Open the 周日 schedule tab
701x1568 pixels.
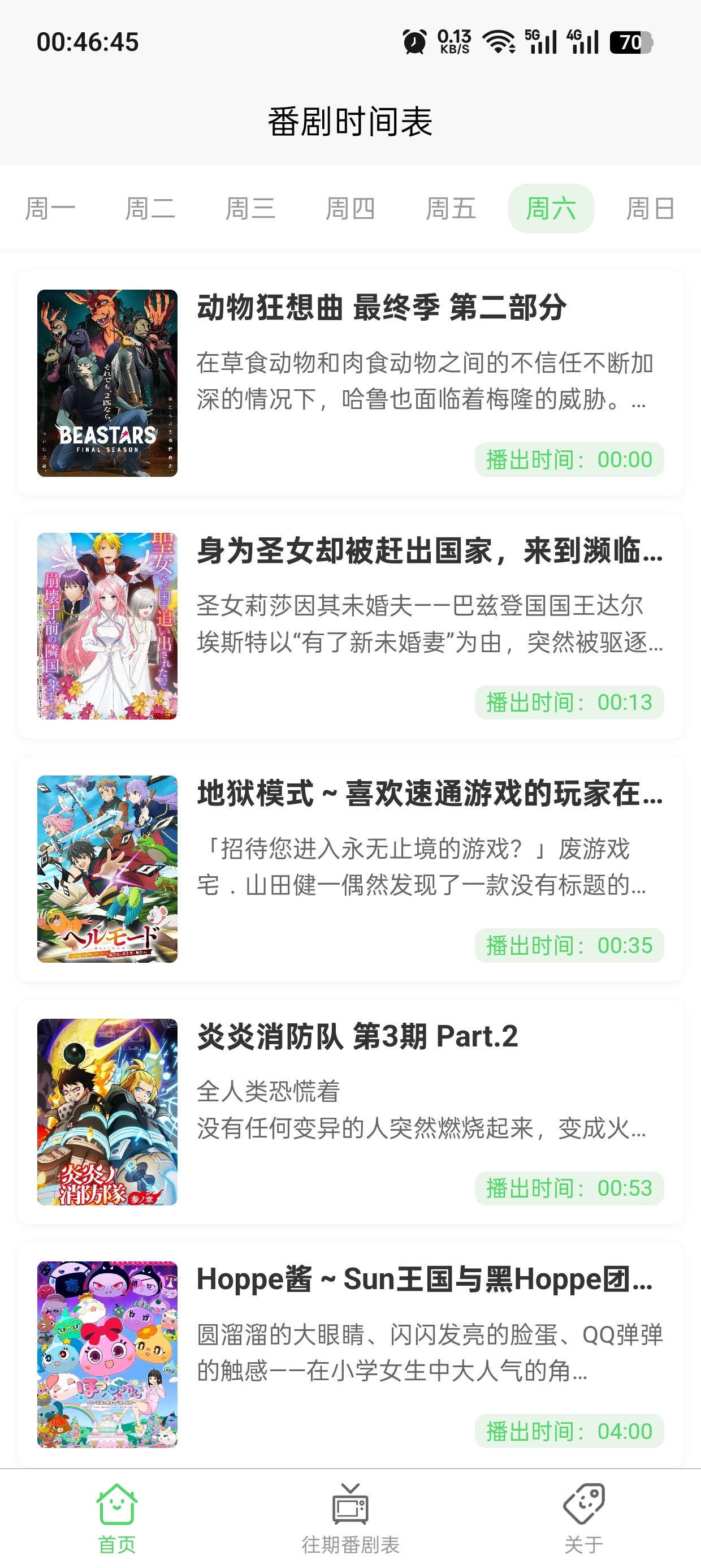(651, 208)
